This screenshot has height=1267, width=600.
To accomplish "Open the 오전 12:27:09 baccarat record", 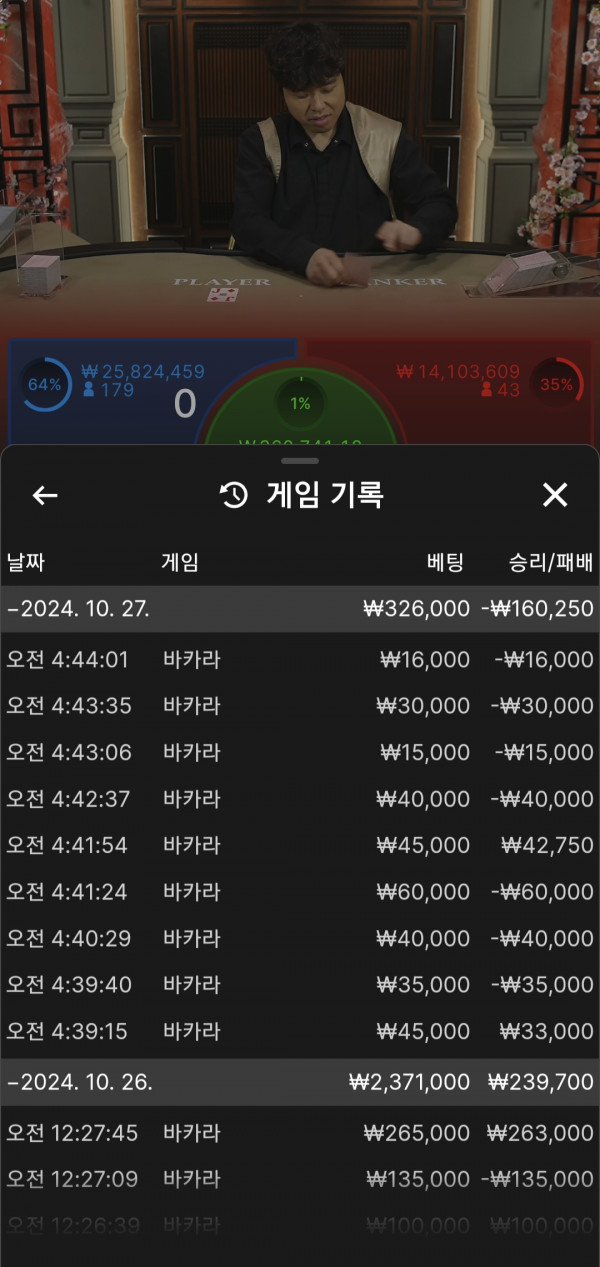I will 300,1179.
